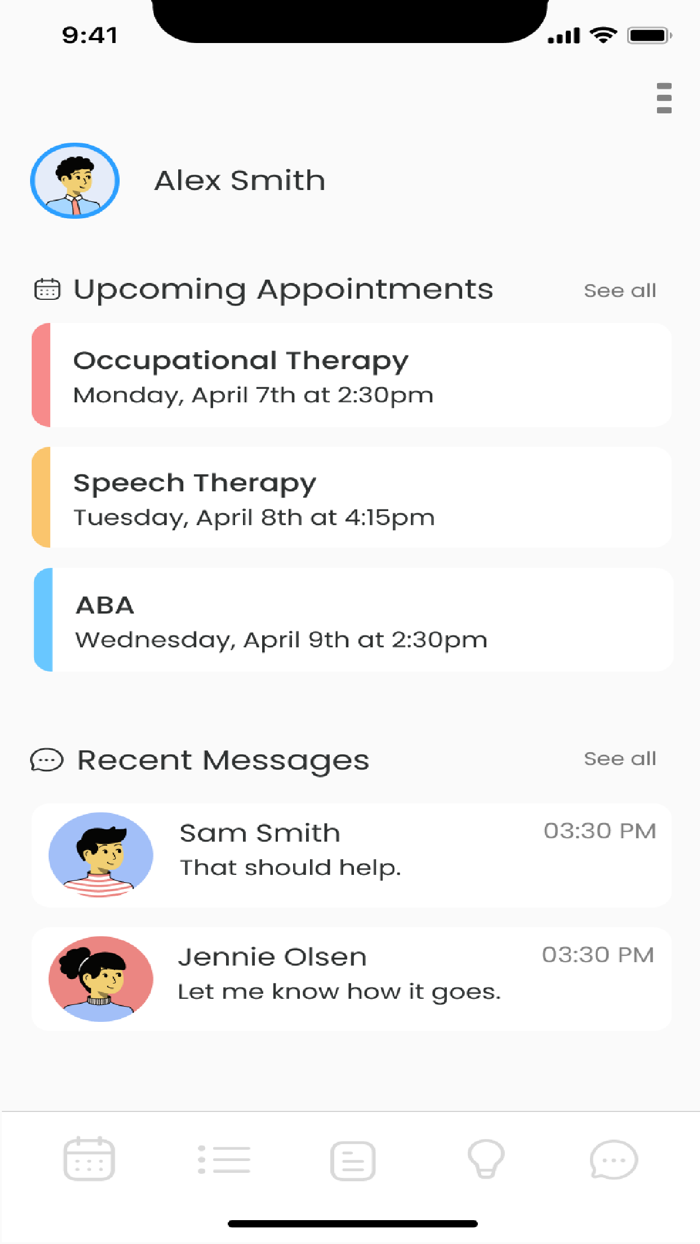See all recent messages
This screenshot has height=1244, width=700.
(620, 759)
